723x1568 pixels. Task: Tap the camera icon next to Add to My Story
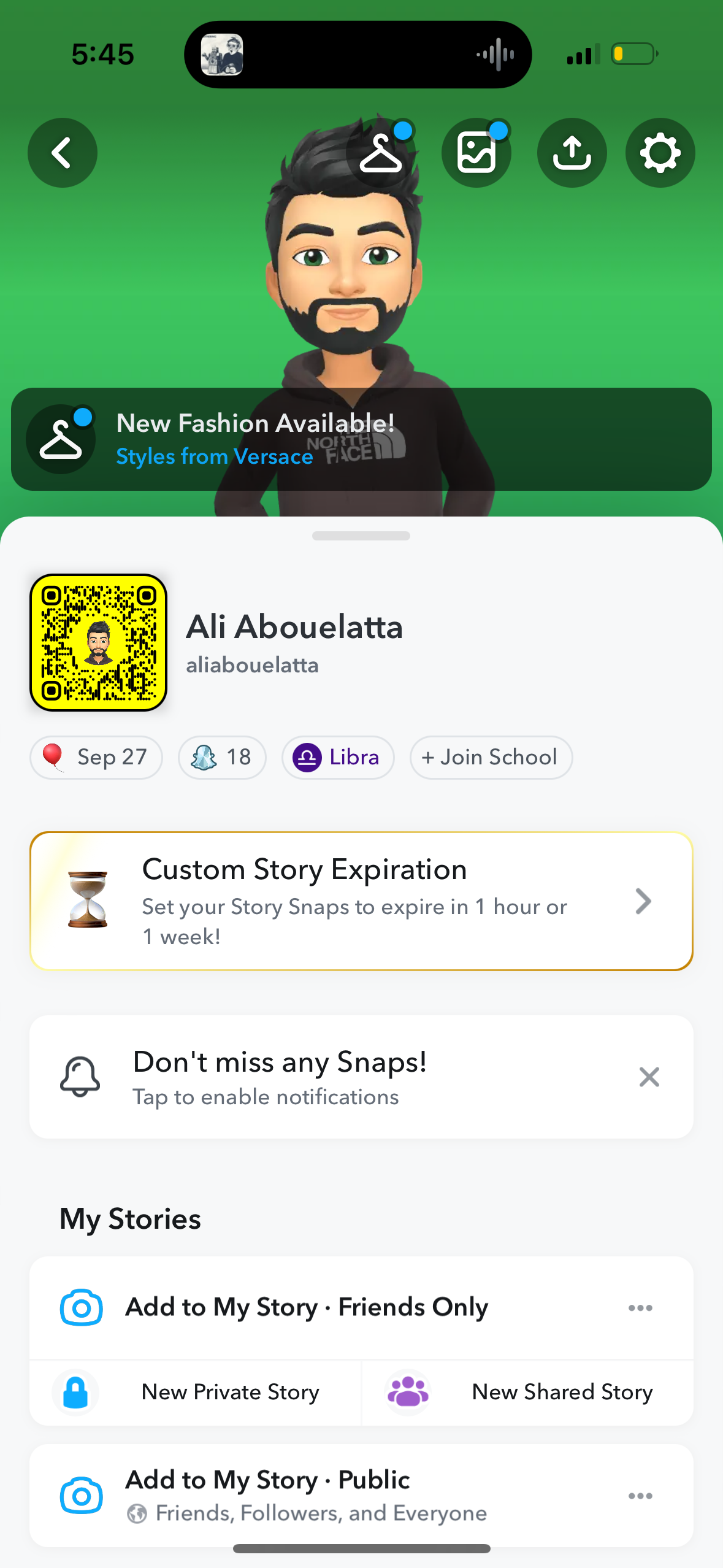[x=82, y=1307]
